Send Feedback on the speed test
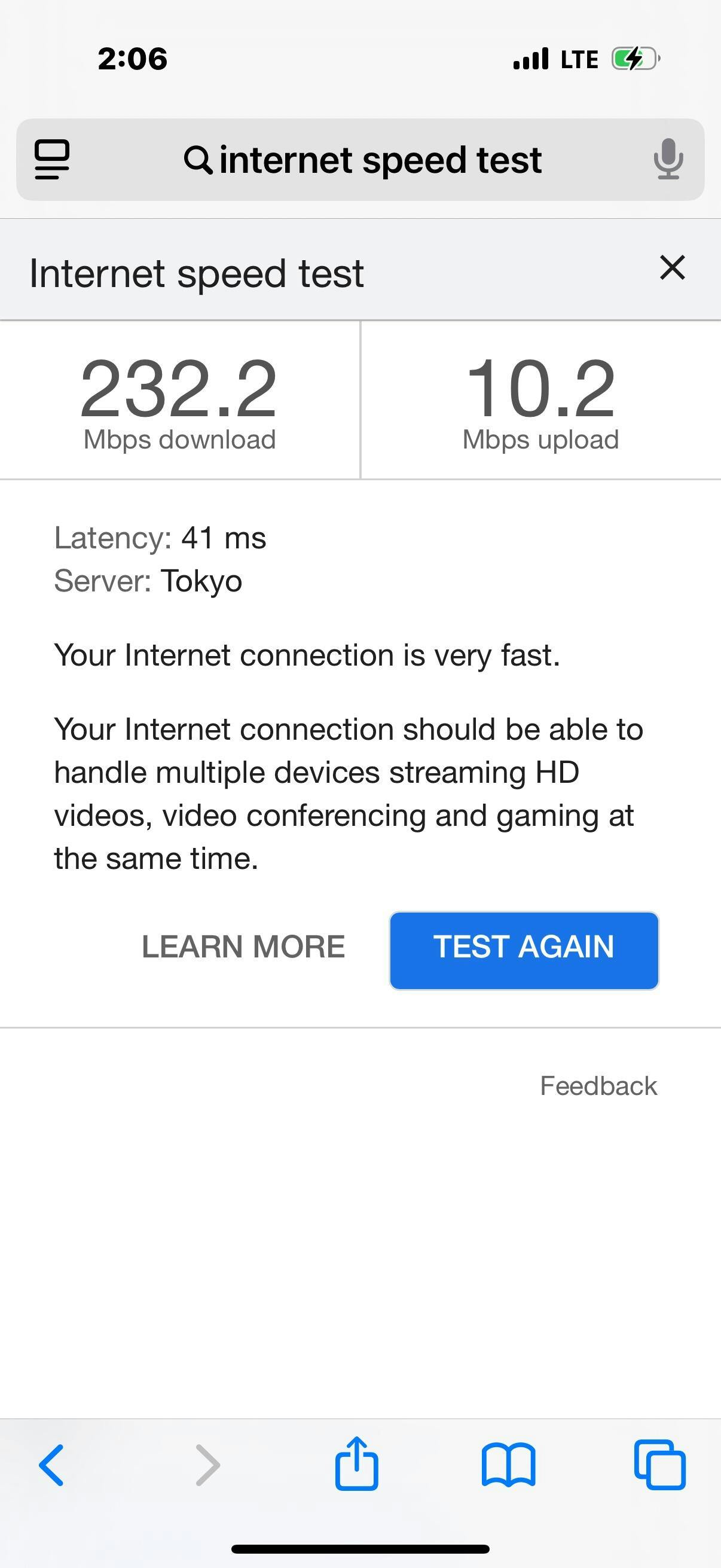Image resolution: width=721 pixels, height=1568 pixels. (x=598, y=1086)
